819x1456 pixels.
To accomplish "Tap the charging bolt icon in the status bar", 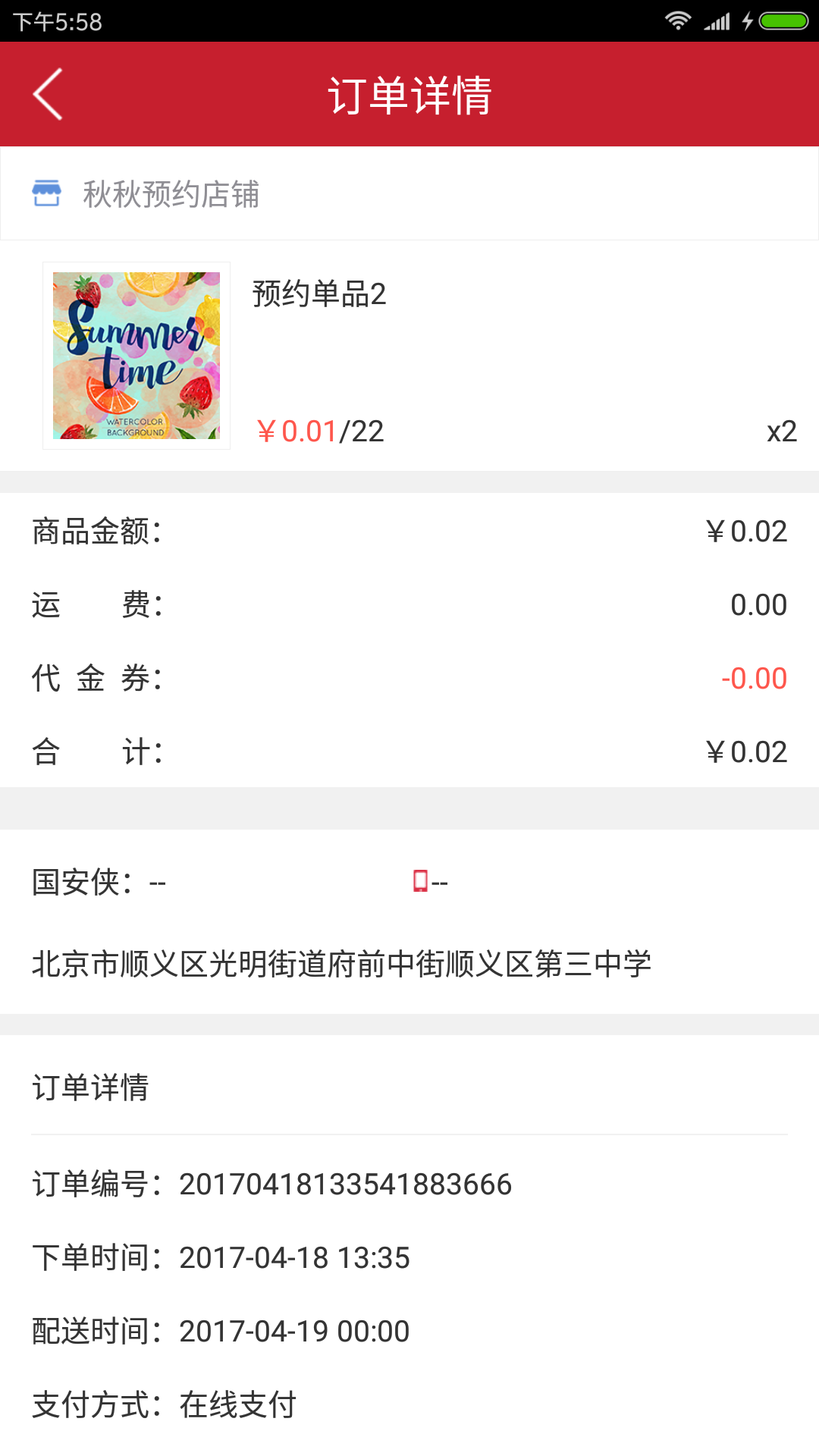I will click(746, 21).
